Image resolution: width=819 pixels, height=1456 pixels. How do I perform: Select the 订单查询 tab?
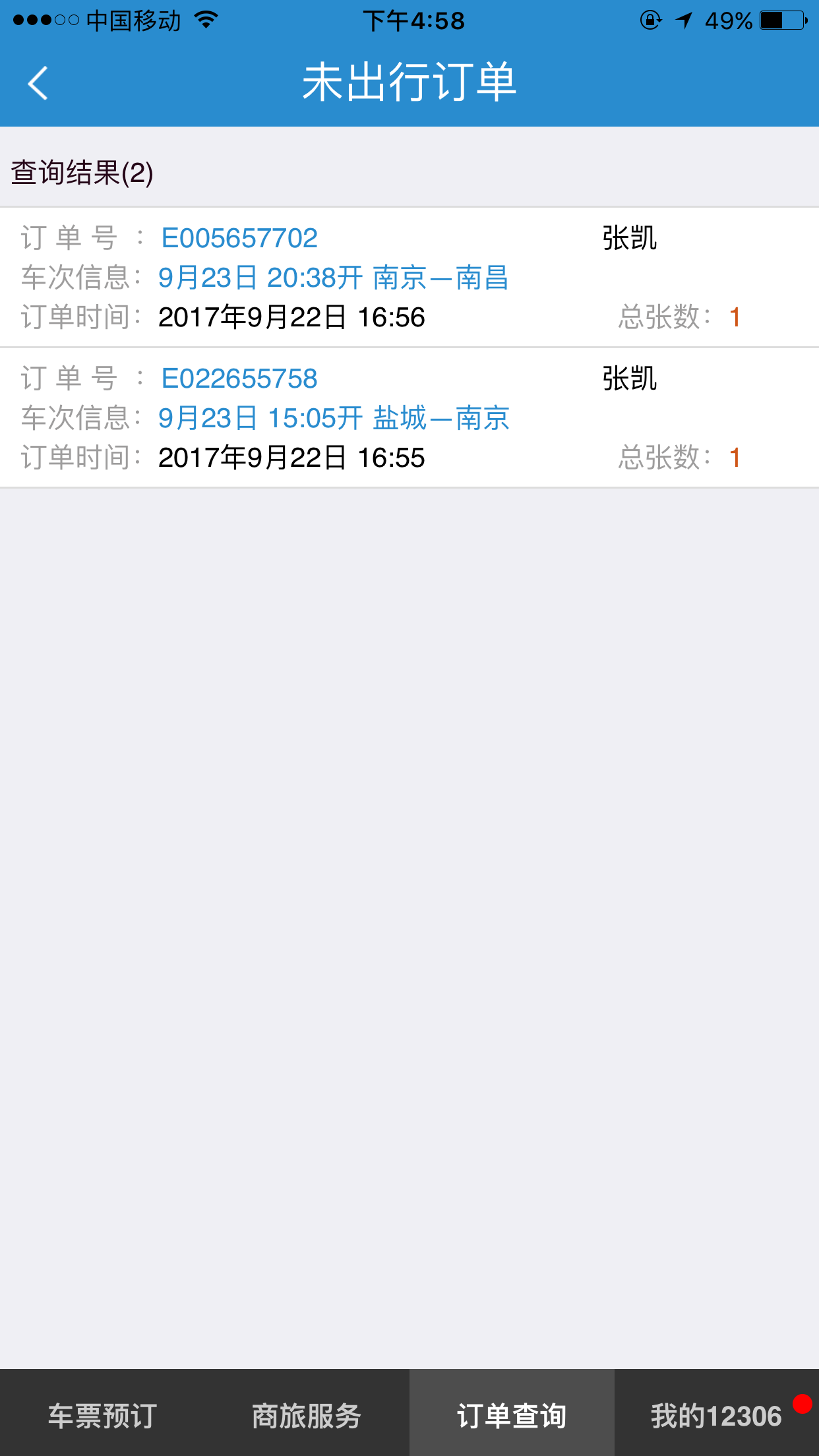click(x=512, y=1415)
